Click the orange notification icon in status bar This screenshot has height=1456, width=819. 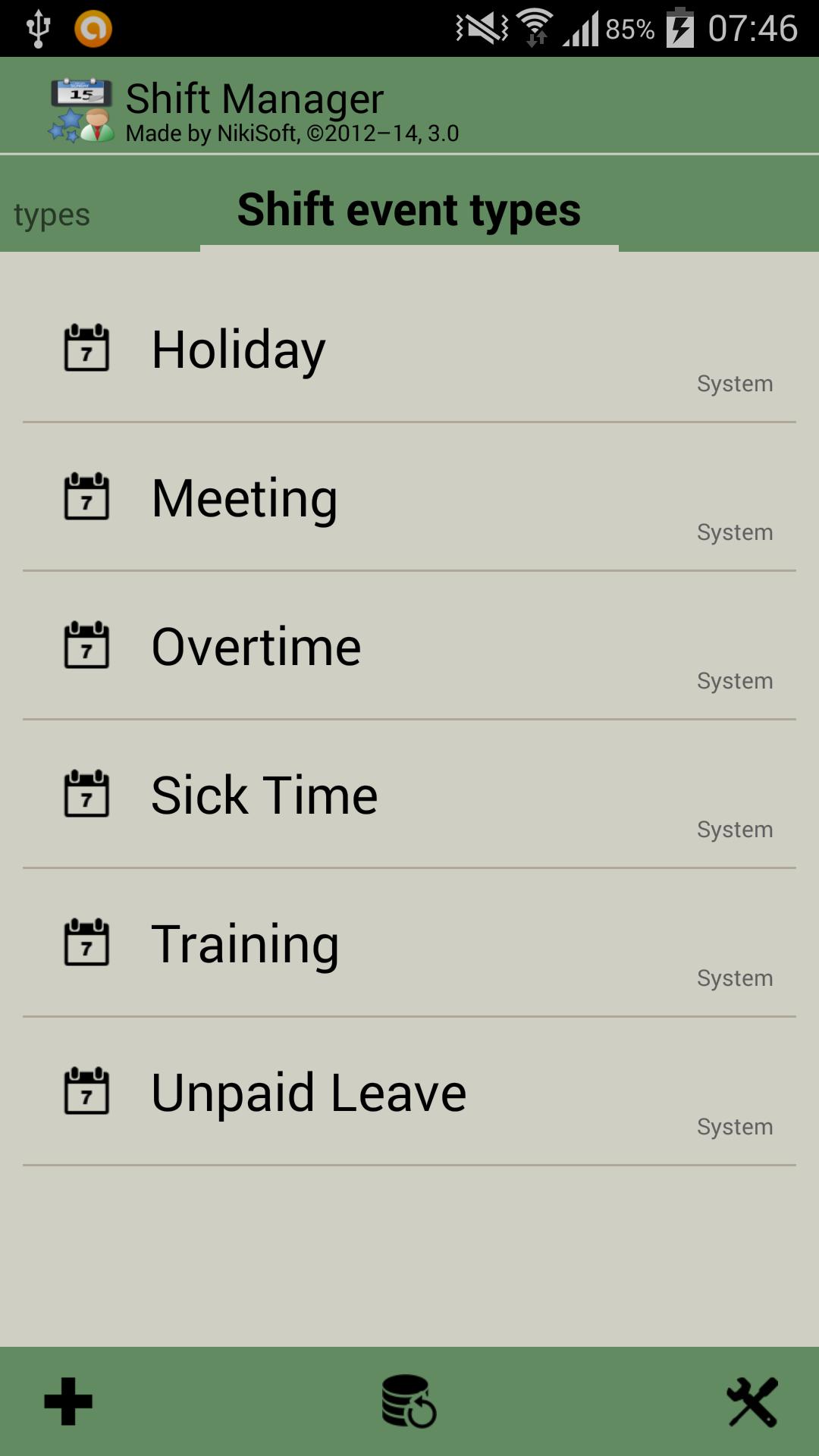tap(95, 29)
